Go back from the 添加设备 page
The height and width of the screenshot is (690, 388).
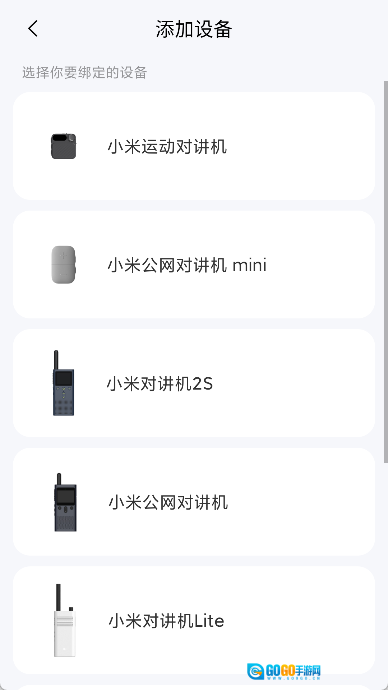pos(33,29)
